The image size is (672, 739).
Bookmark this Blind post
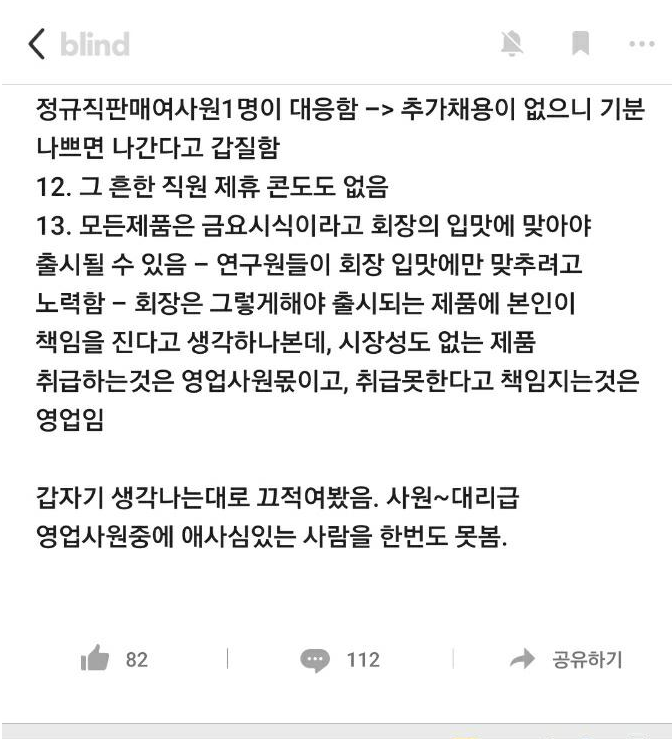580,44
